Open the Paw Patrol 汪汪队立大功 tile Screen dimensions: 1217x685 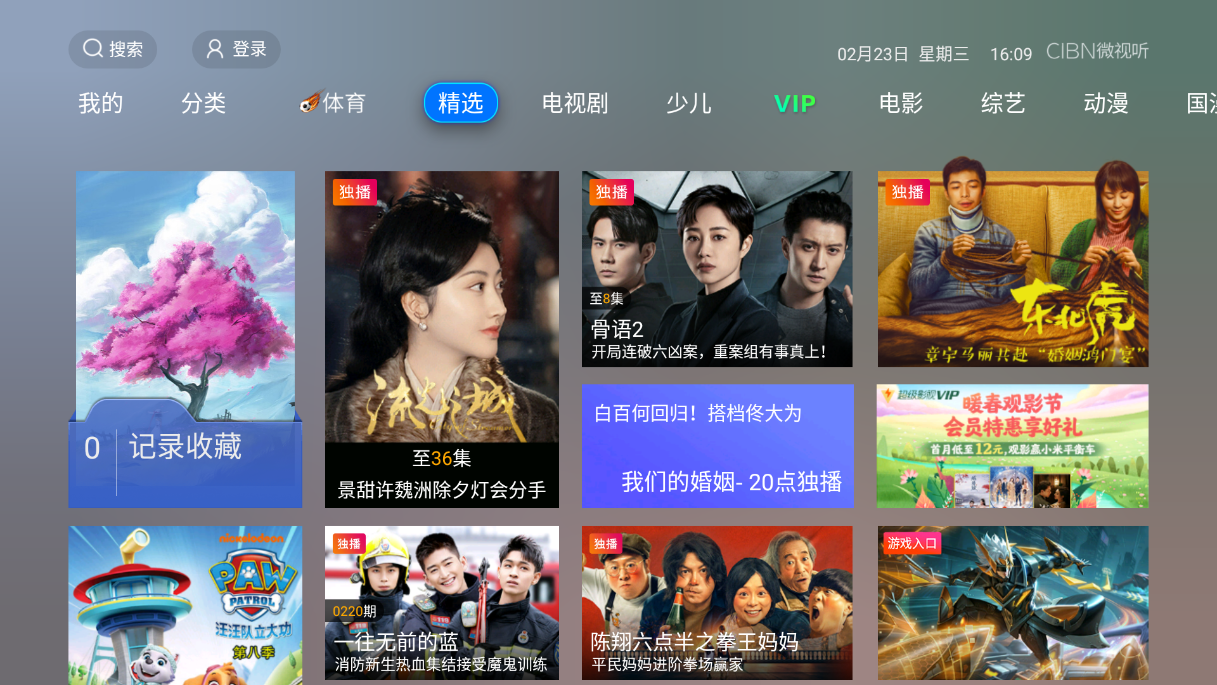point(185,604)
